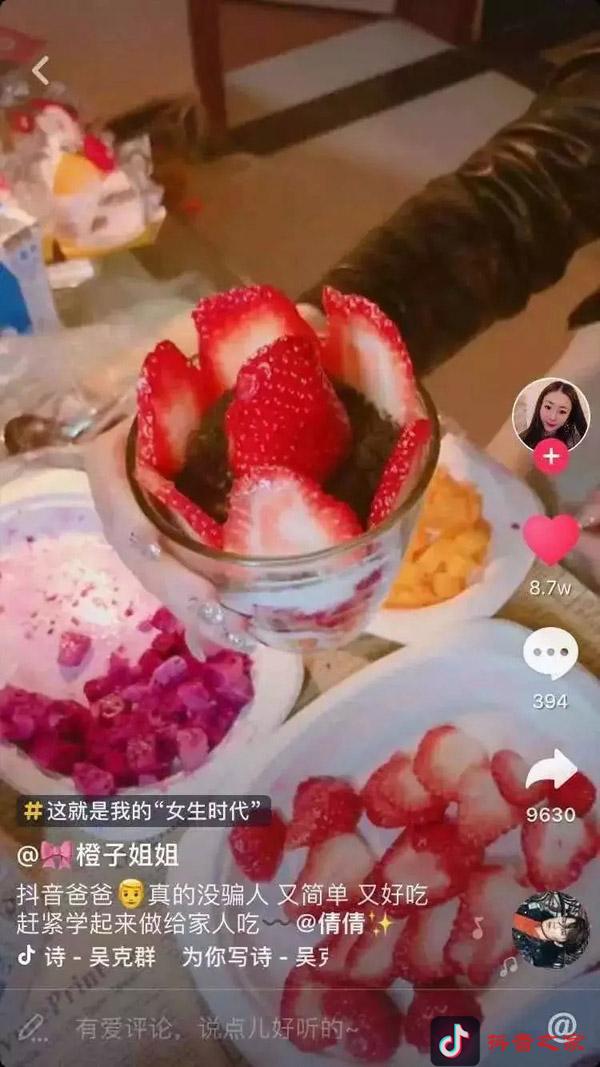Go back with the top-left arrow
The height and width of the screenshot is (1067, 600).
pos(40,70)
